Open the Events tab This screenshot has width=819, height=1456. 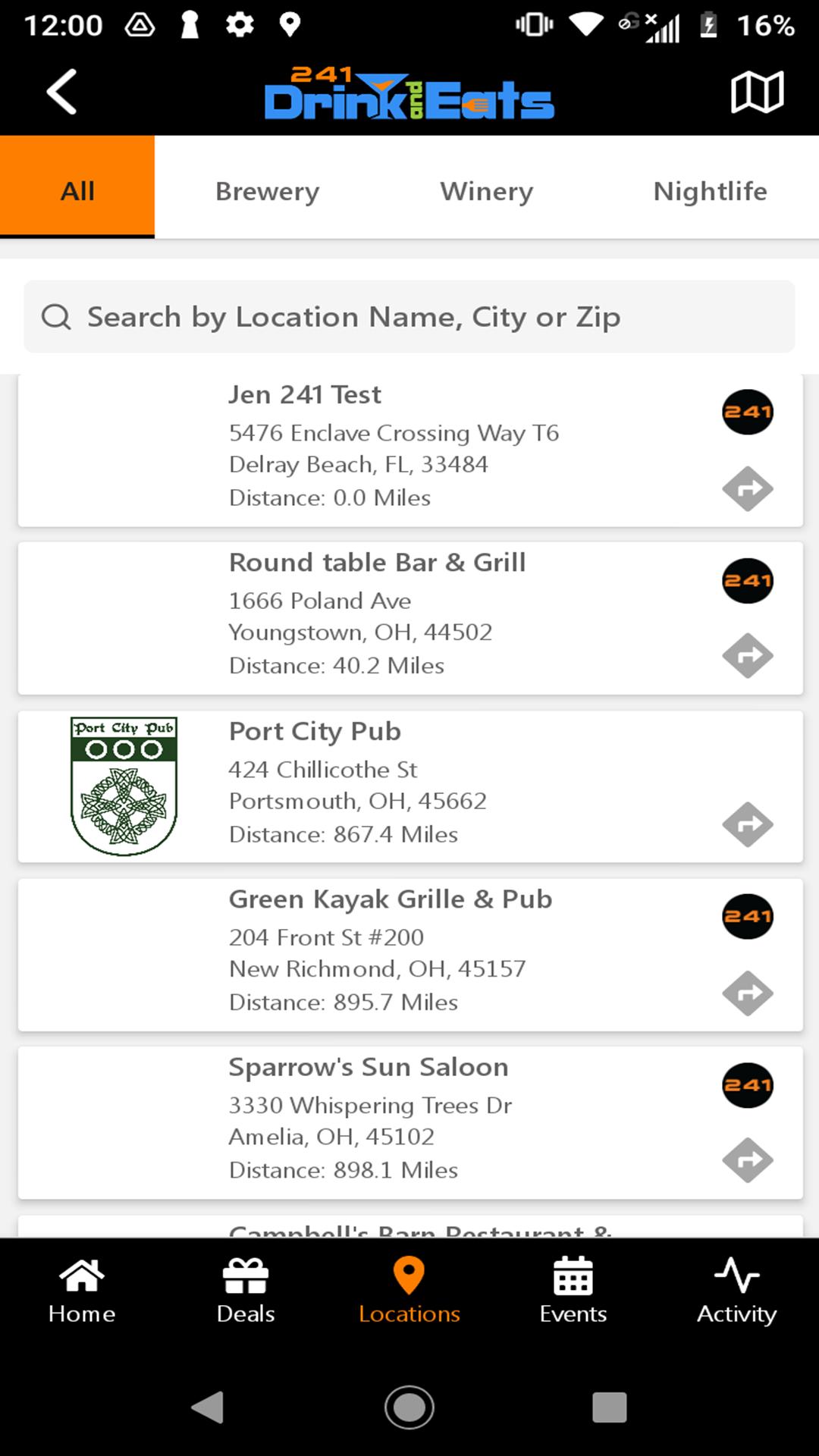573,1291
